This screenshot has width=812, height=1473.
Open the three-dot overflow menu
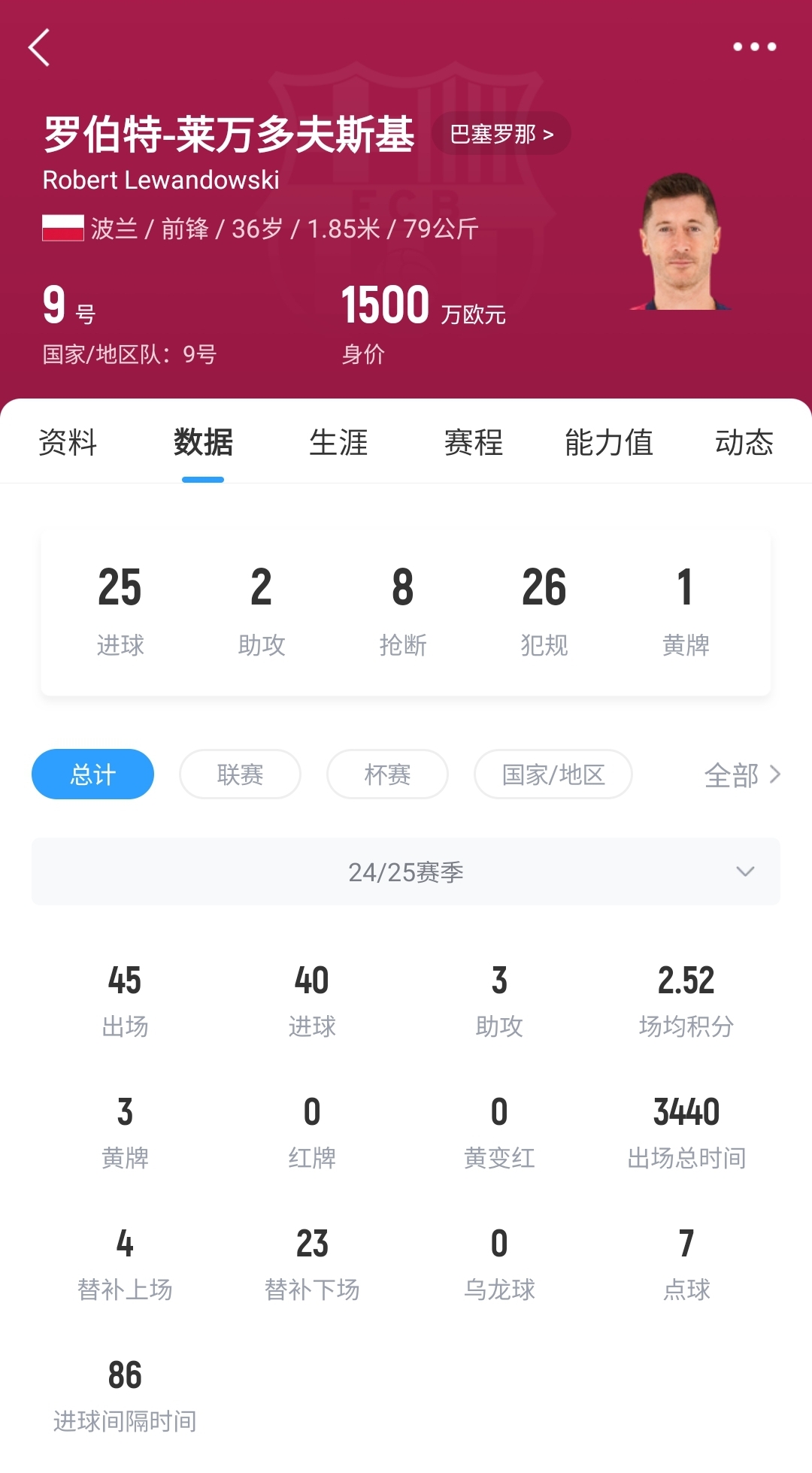coord(754,47)
